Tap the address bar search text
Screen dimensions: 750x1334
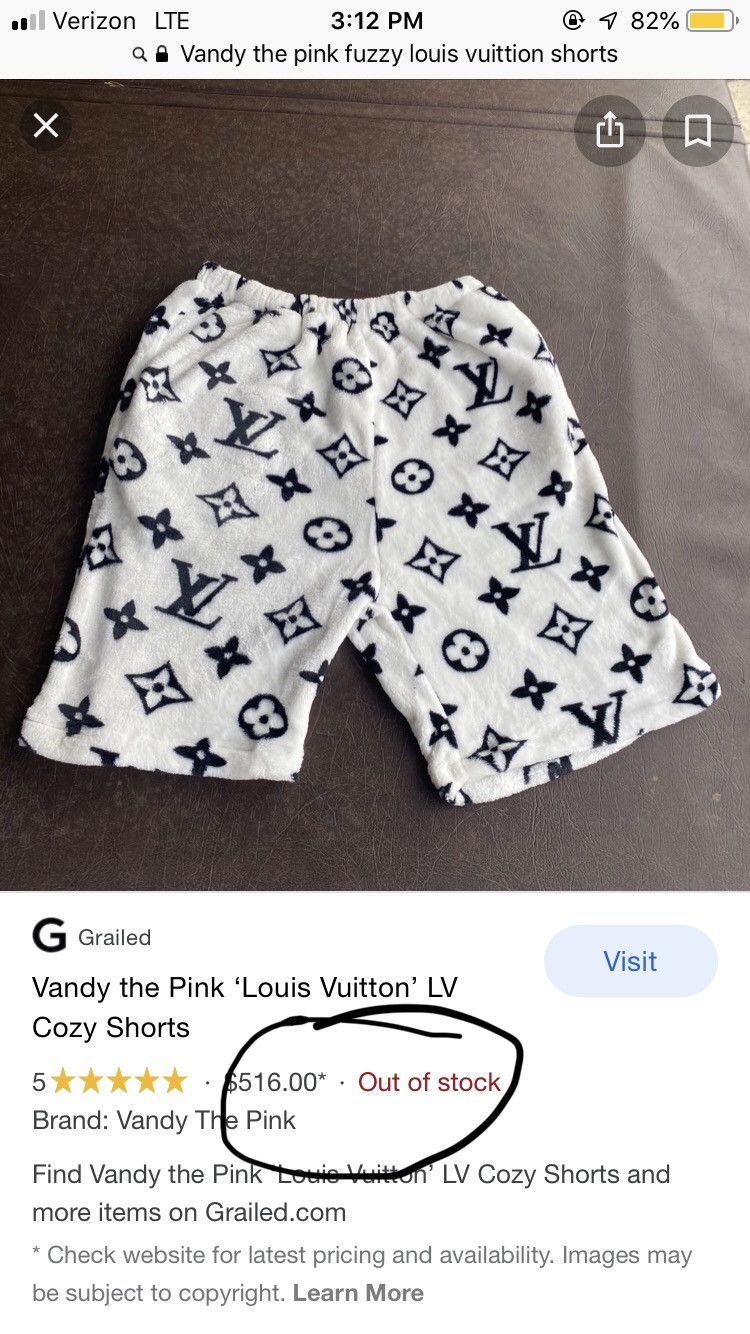pos(399,54)
